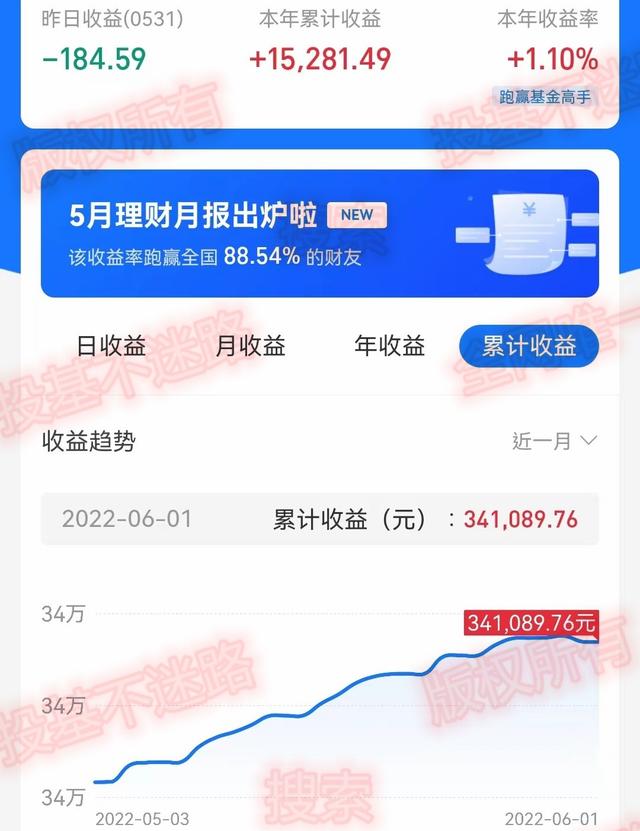Select the 累计收益 tab
640x831 pixels.
[x=528, y=347]
